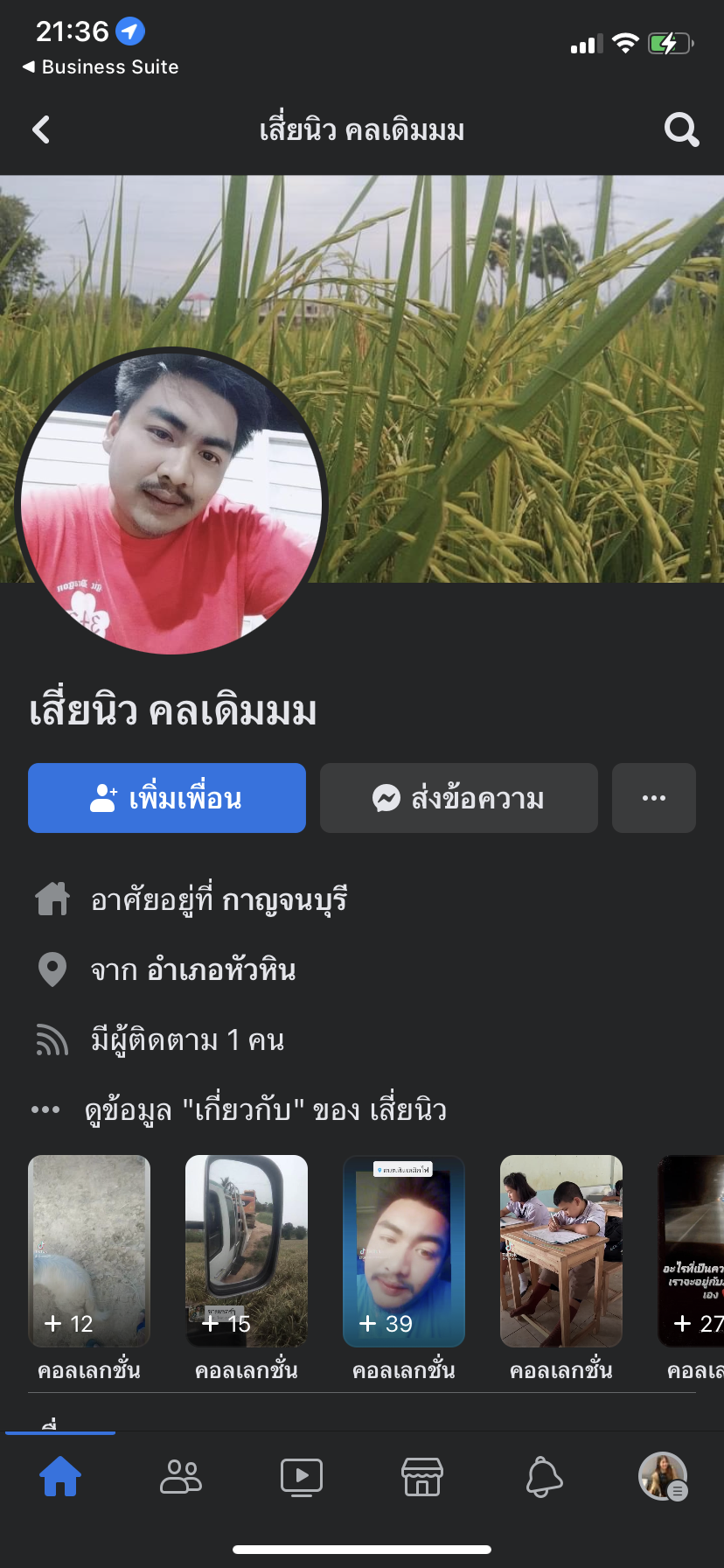Switch to the Friends tab
The width and height of the screenshot is (724, 1568).
(x=181, y=1477)
